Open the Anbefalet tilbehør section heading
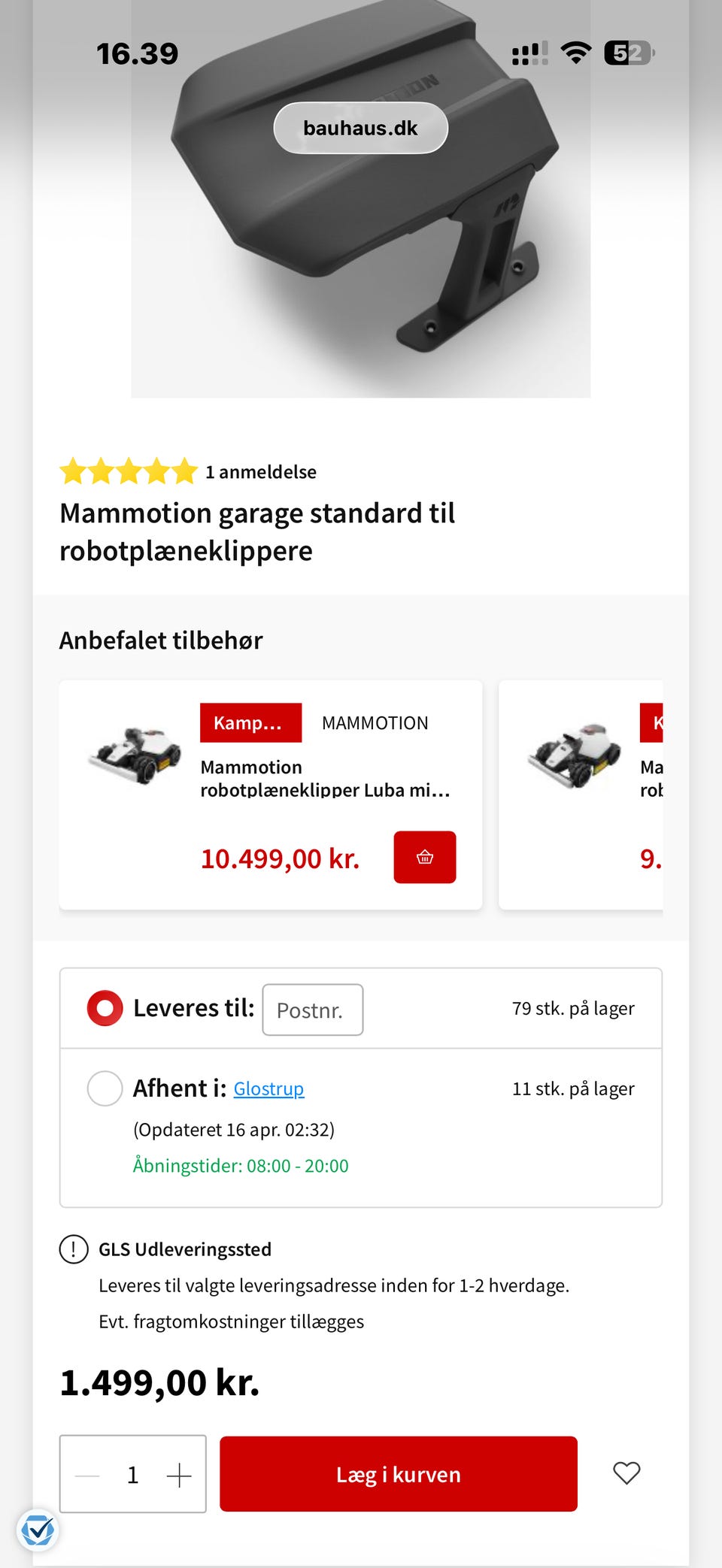The width and height of the screenshot is (722, 1568). click(x=161, y=640)
